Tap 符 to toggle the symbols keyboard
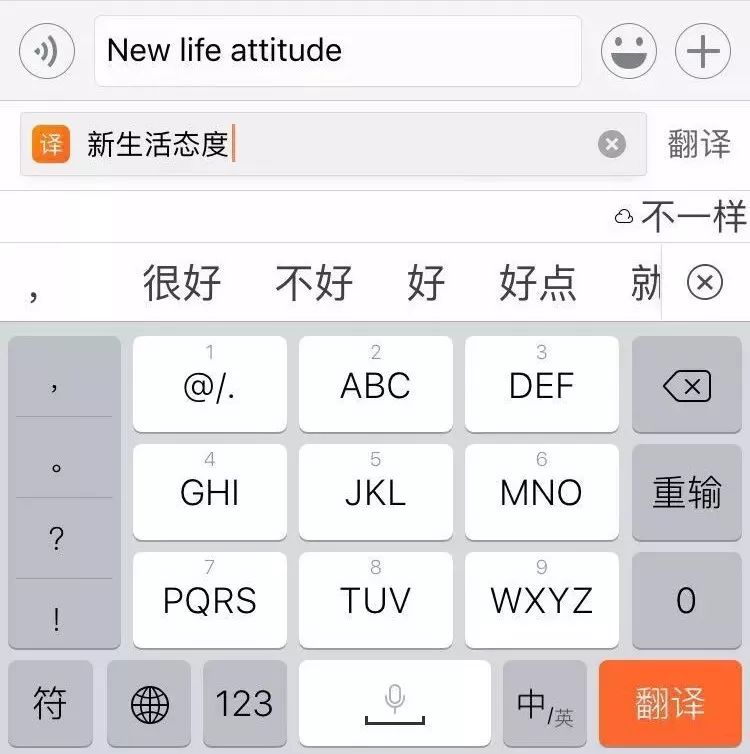The height and width of the screenshot is (754, 750). click(x=50, y=705)
